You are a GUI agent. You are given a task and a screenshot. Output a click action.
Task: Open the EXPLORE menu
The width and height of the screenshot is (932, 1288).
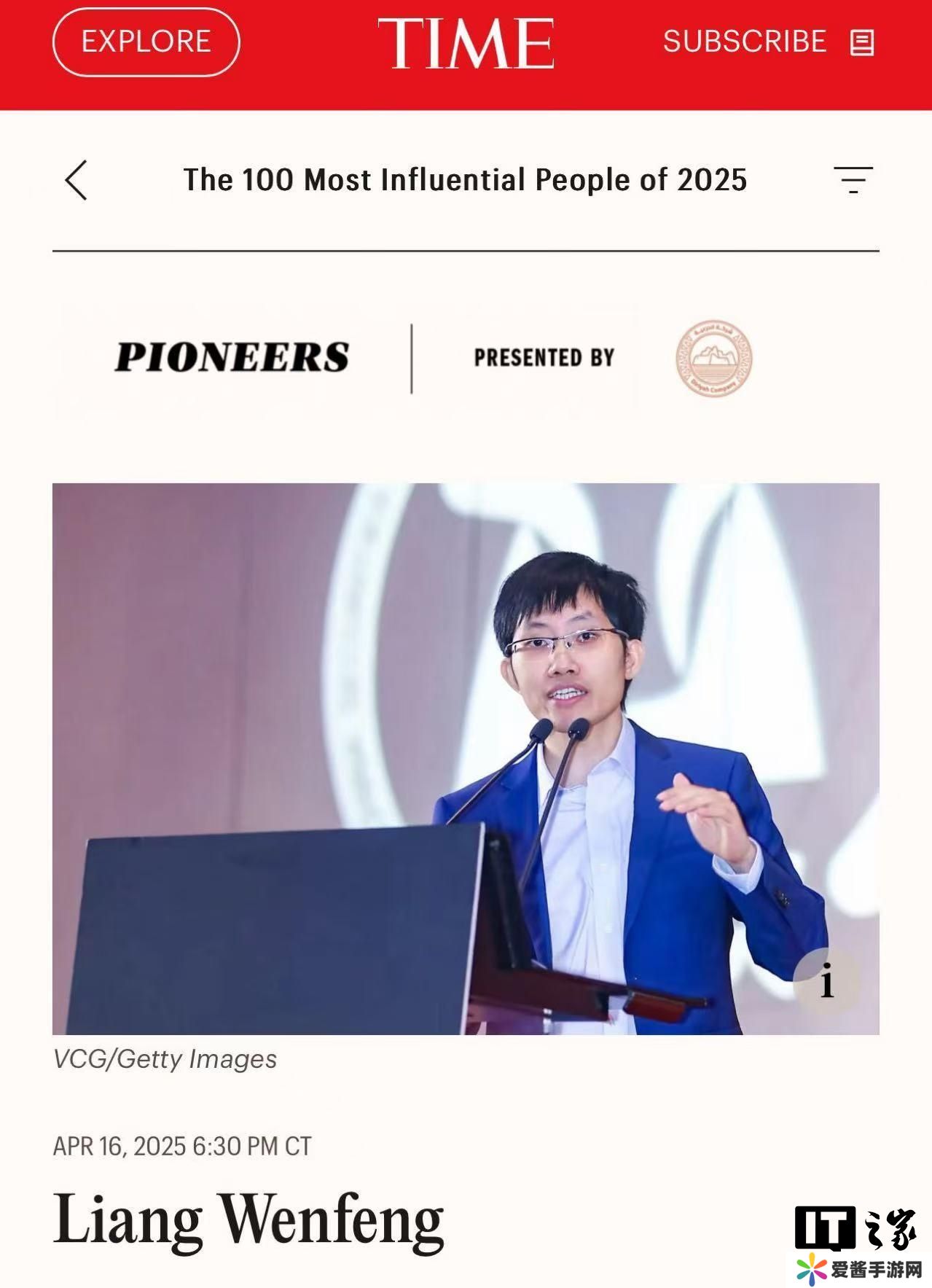click(x=146, y=42)
